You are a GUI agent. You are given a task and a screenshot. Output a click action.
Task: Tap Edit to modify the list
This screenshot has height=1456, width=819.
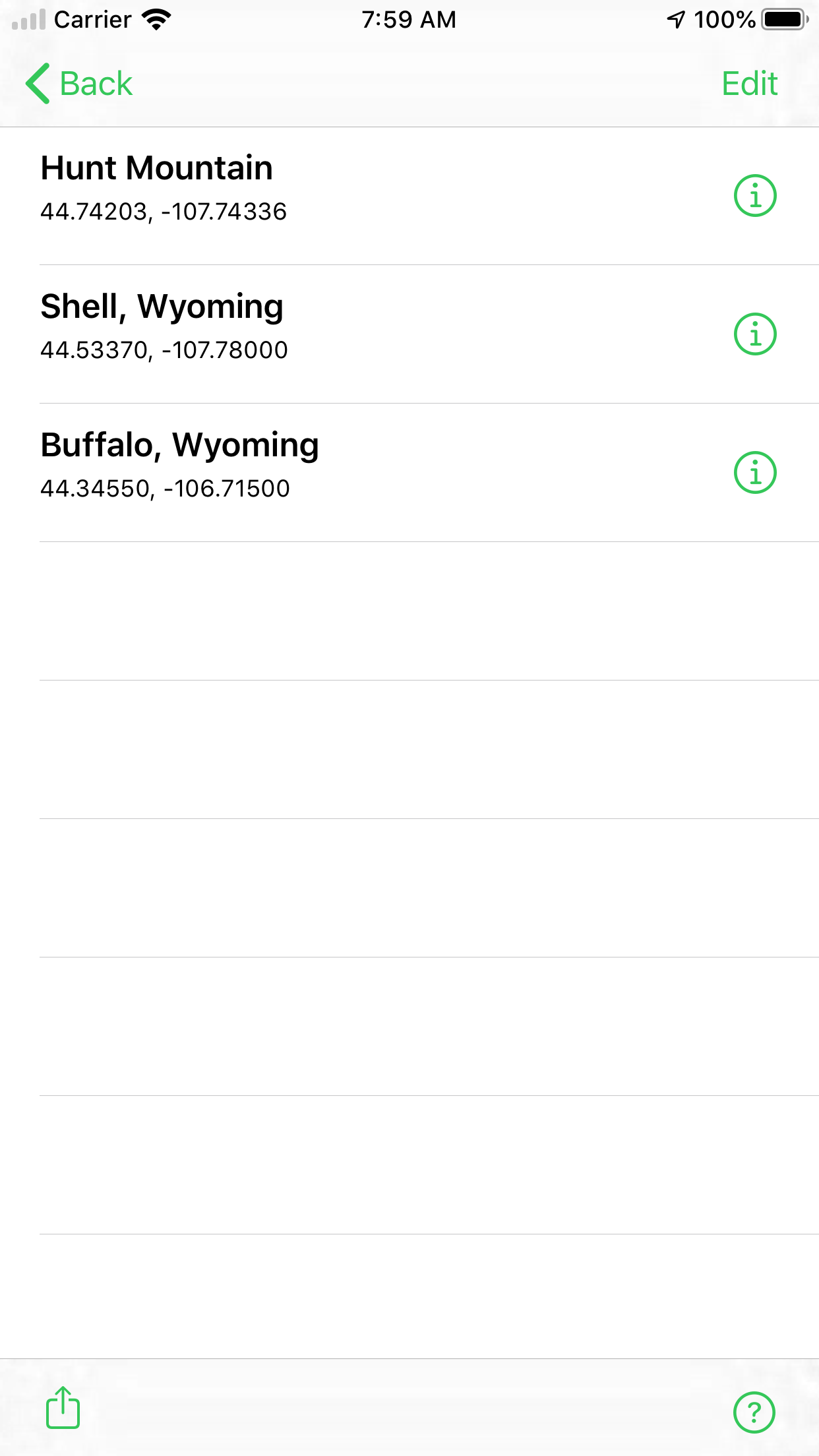749,84
